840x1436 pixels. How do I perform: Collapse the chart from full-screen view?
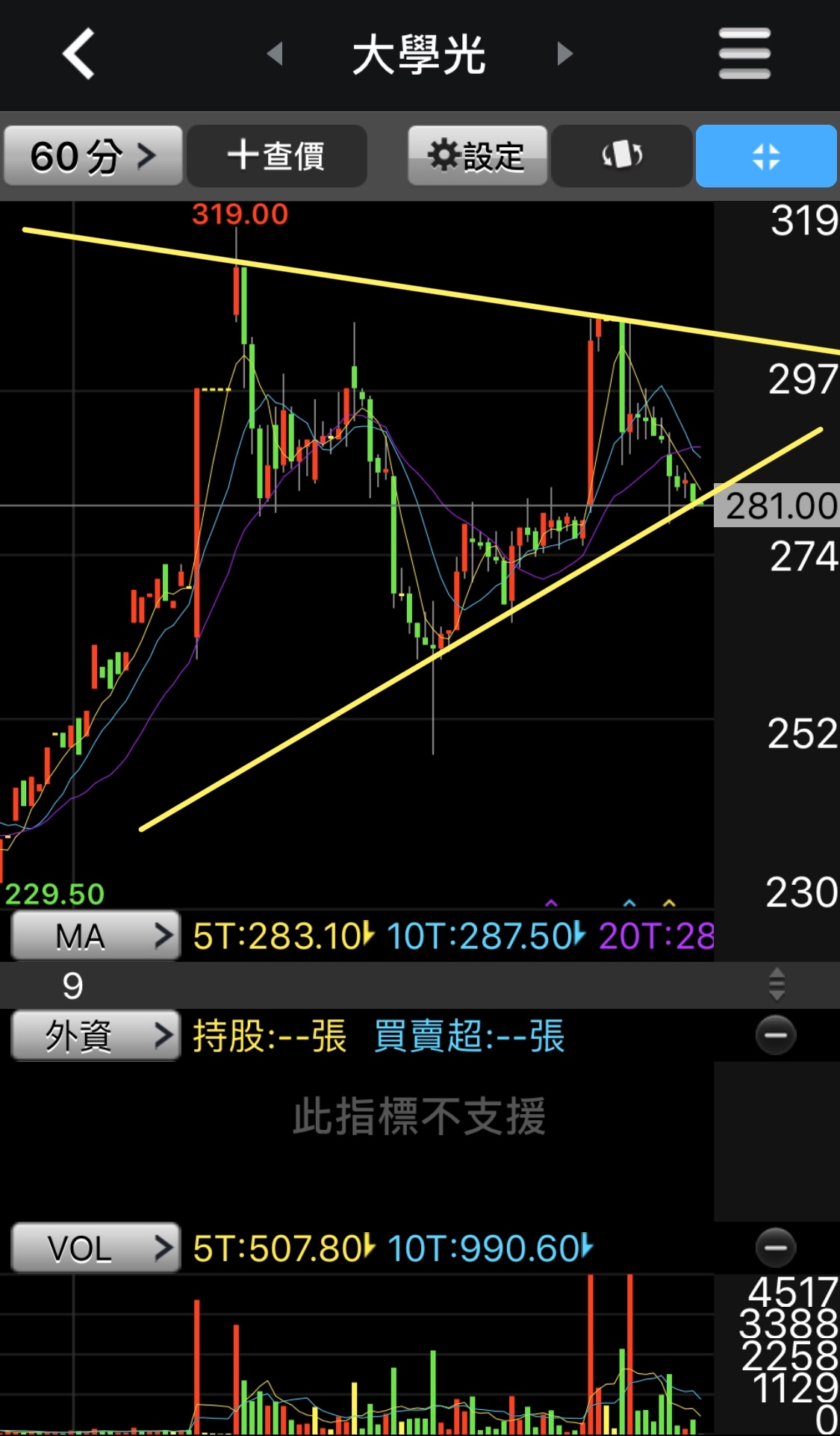(765, 156)
